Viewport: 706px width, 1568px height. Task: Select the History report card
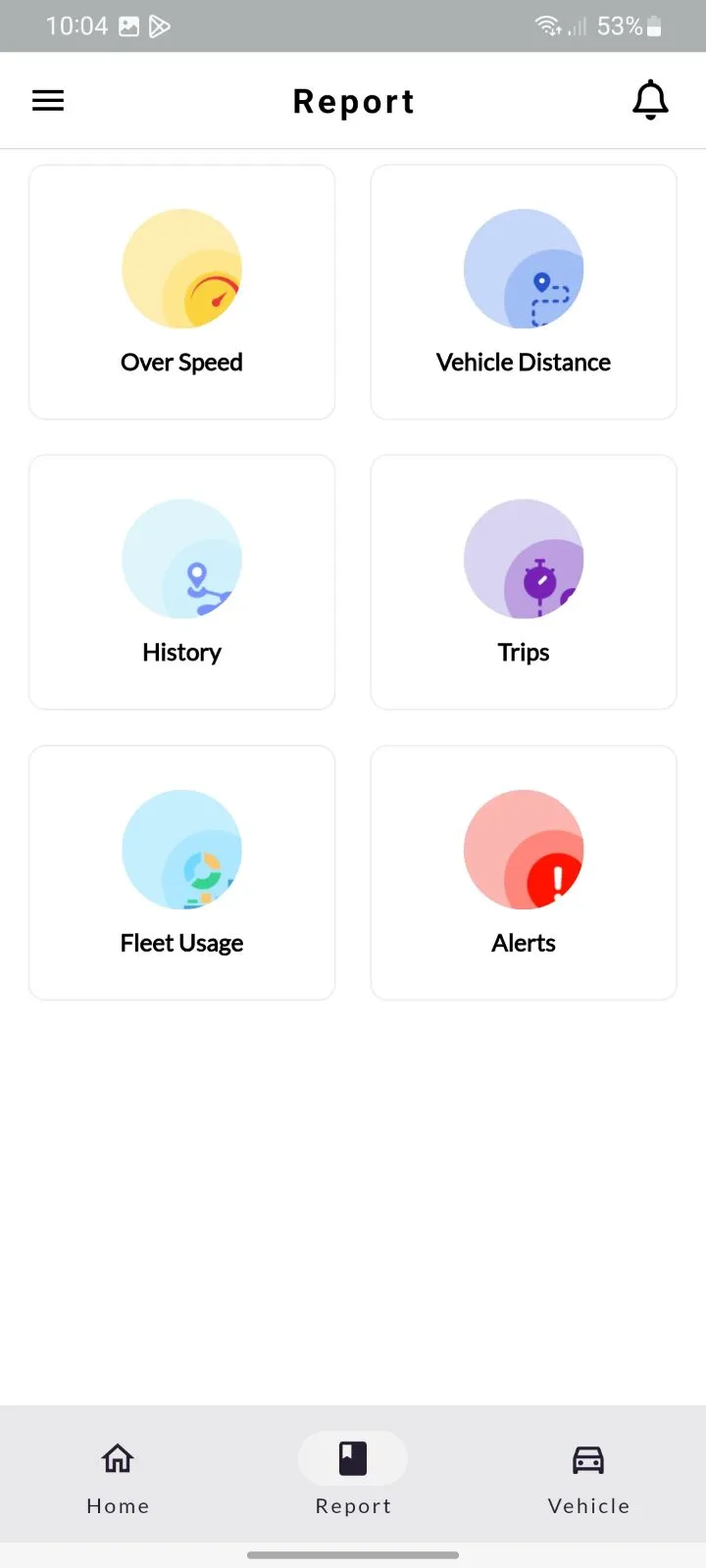(x=182, y=582)
